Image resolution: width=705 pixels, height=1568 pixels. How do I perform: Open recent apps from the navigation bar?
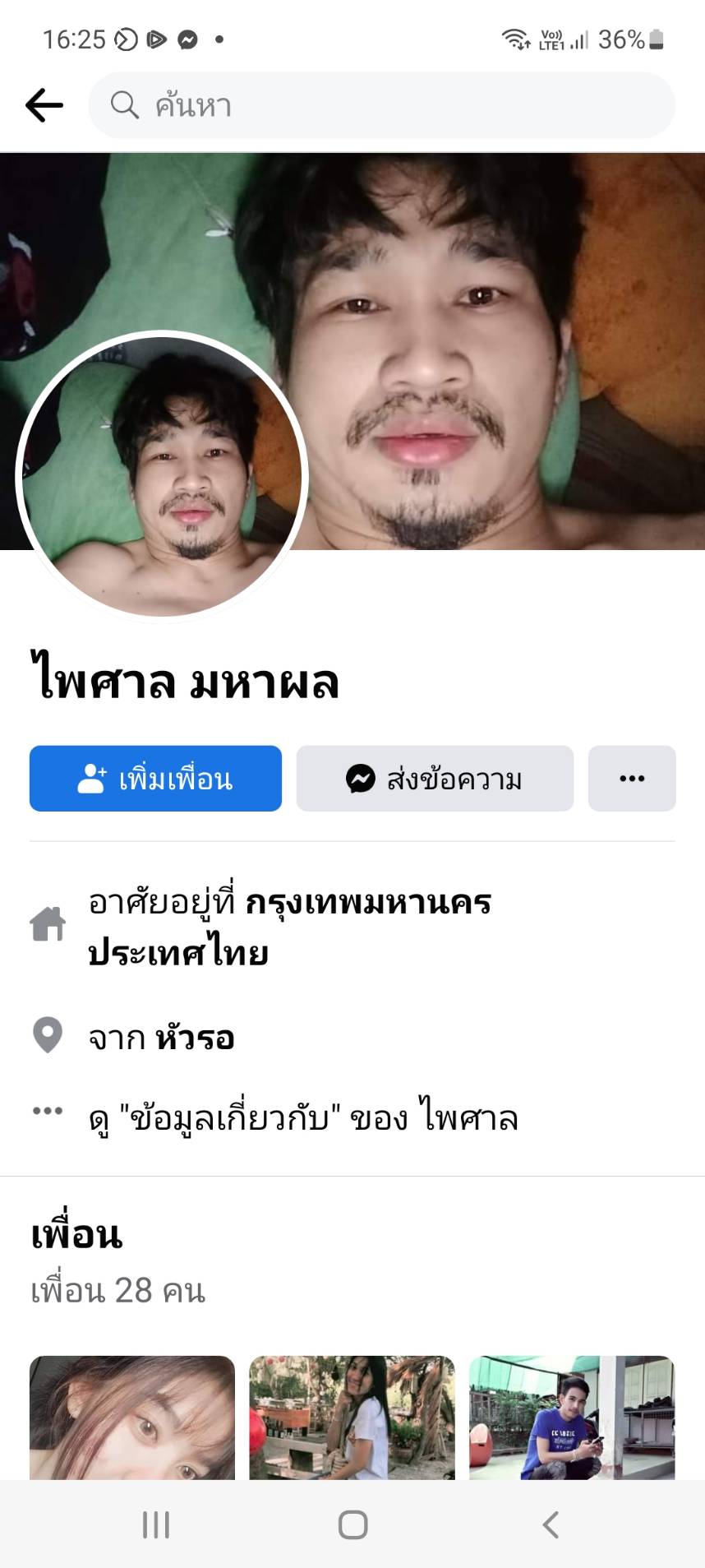click(156, 1524)
